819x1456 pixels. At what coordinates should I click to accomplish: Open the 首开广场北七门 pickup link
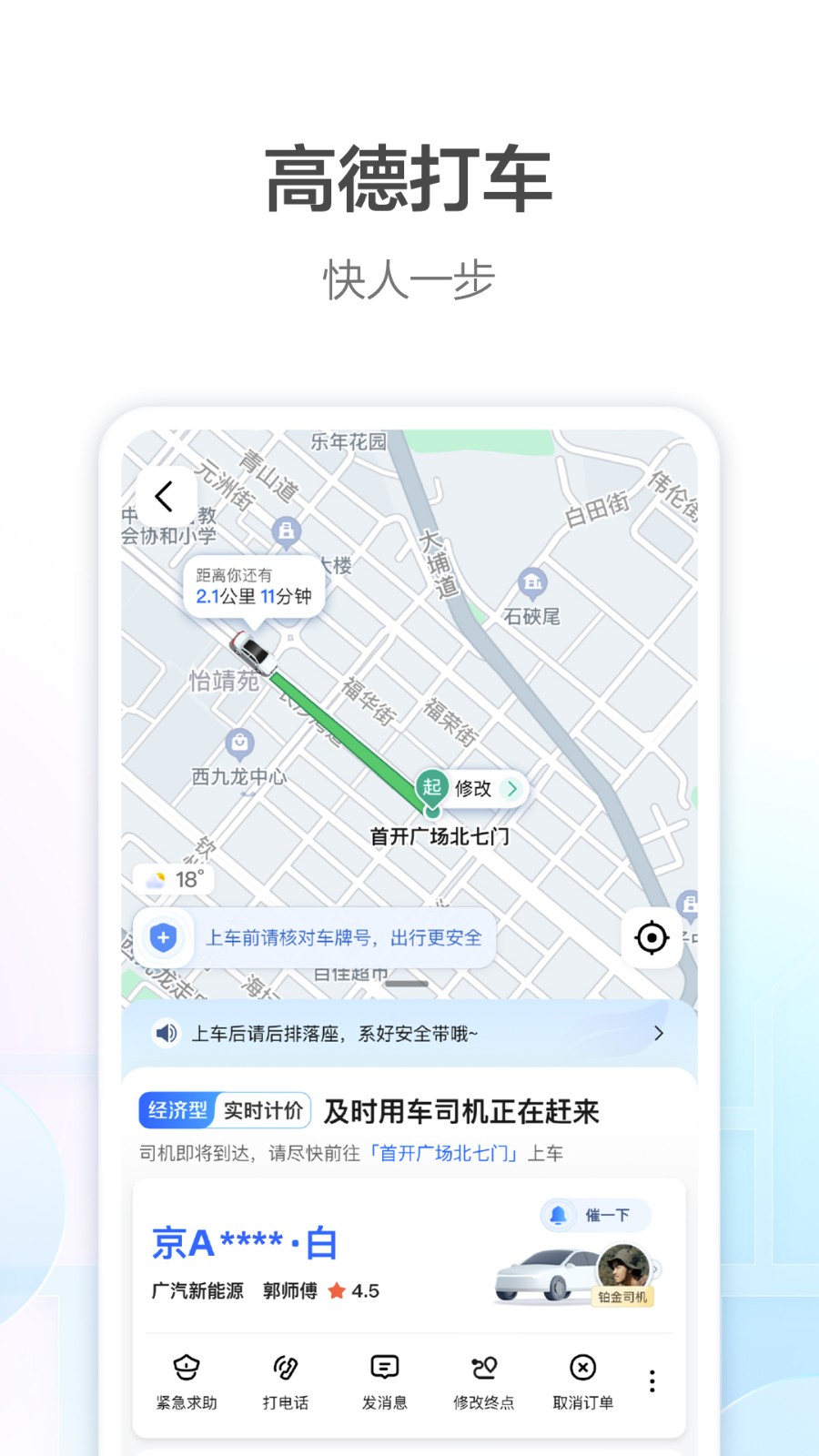point(445,1152)
